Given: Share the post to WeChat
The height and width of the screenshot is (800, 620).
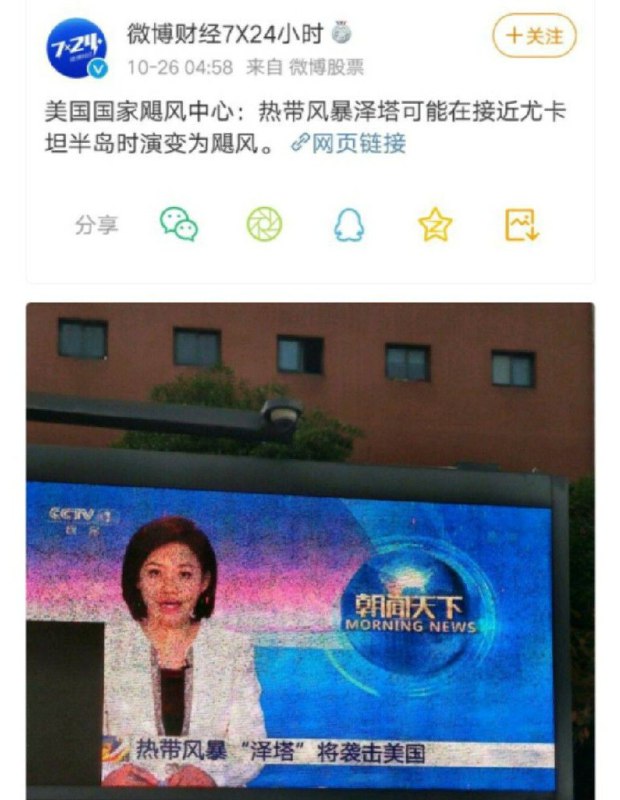Looking at the screenshot, I should click(179, 224).
